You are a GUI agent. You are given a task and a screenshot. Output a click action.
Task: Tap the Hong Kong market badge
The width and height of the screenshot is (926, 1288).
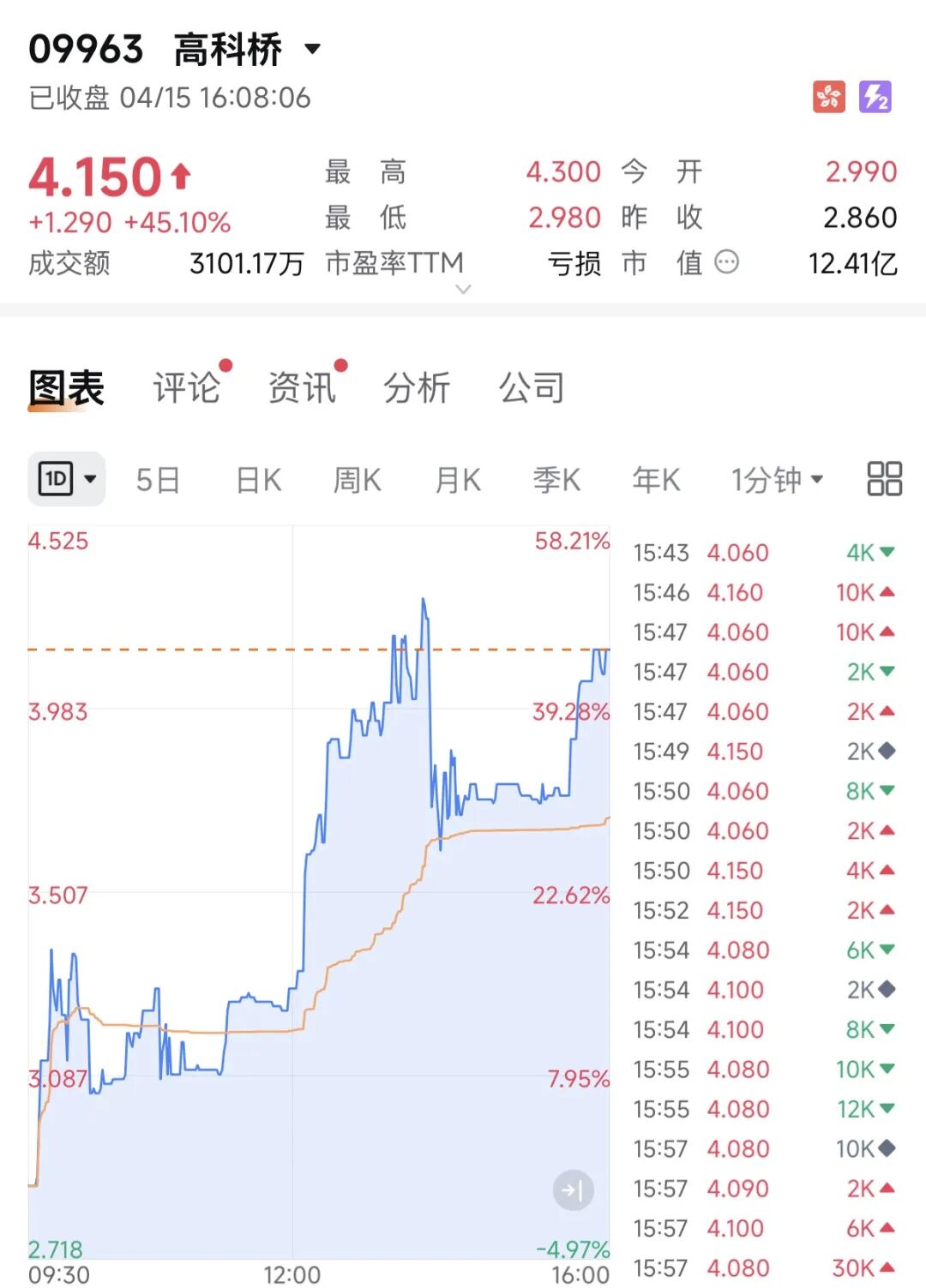pos(828,97)
